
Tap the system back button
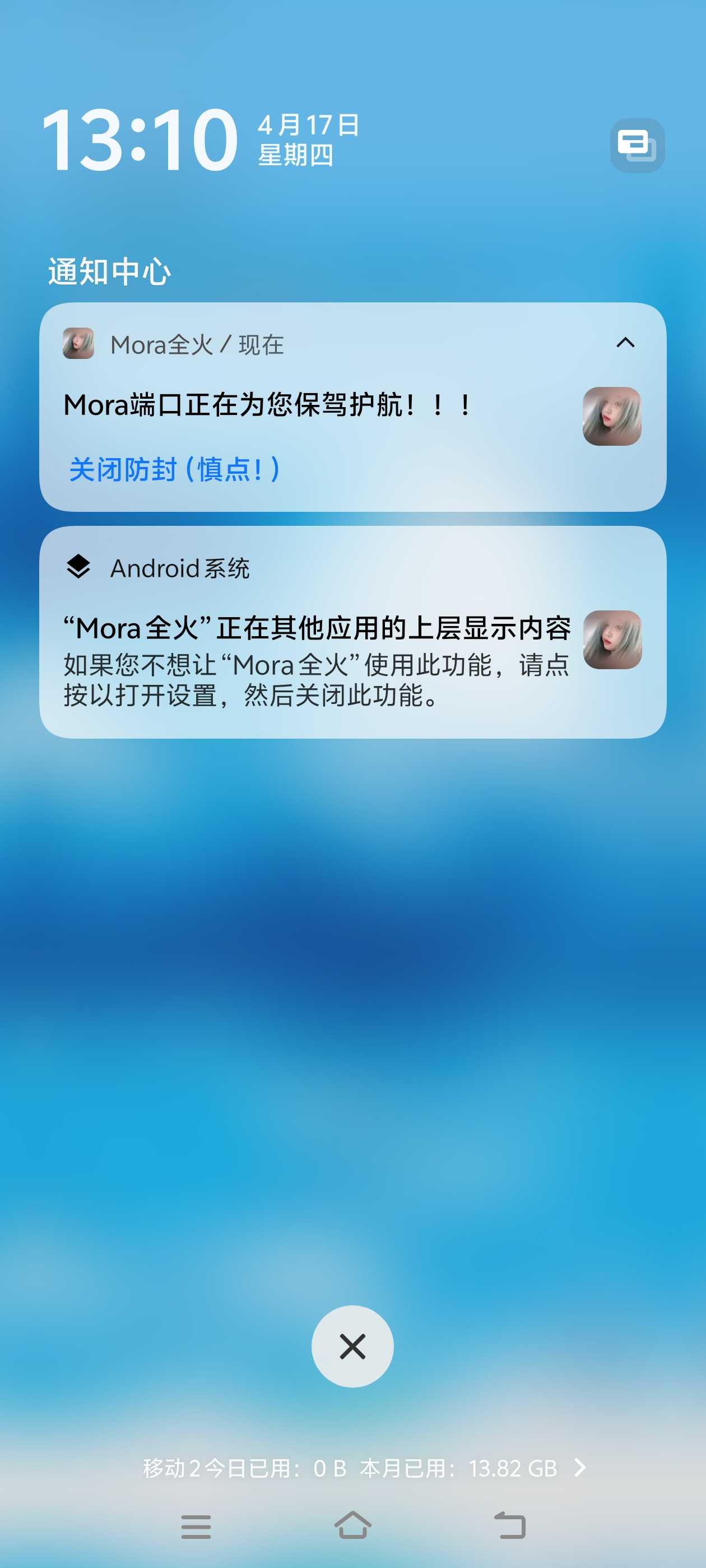(x=509, y=1525)
